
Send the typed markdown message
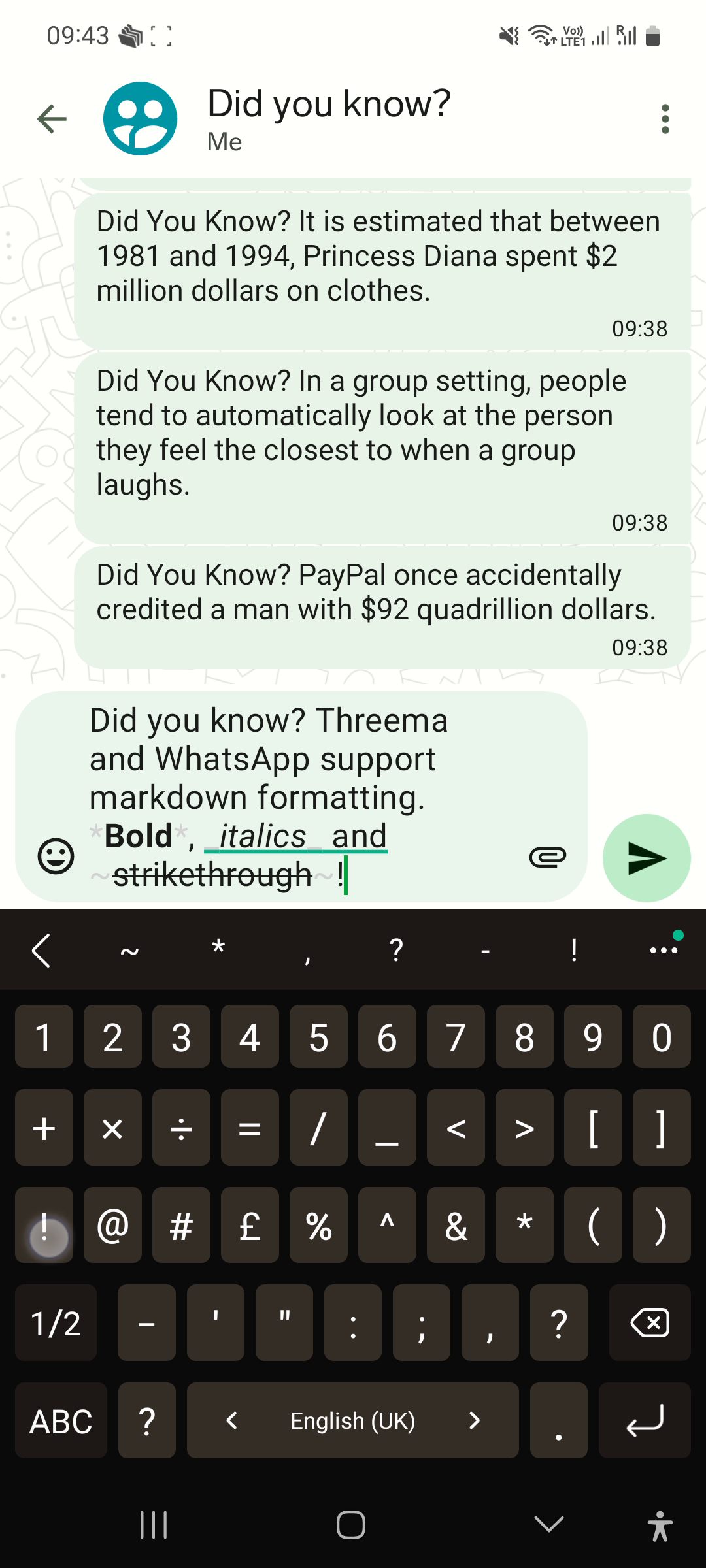coord(646,858)
